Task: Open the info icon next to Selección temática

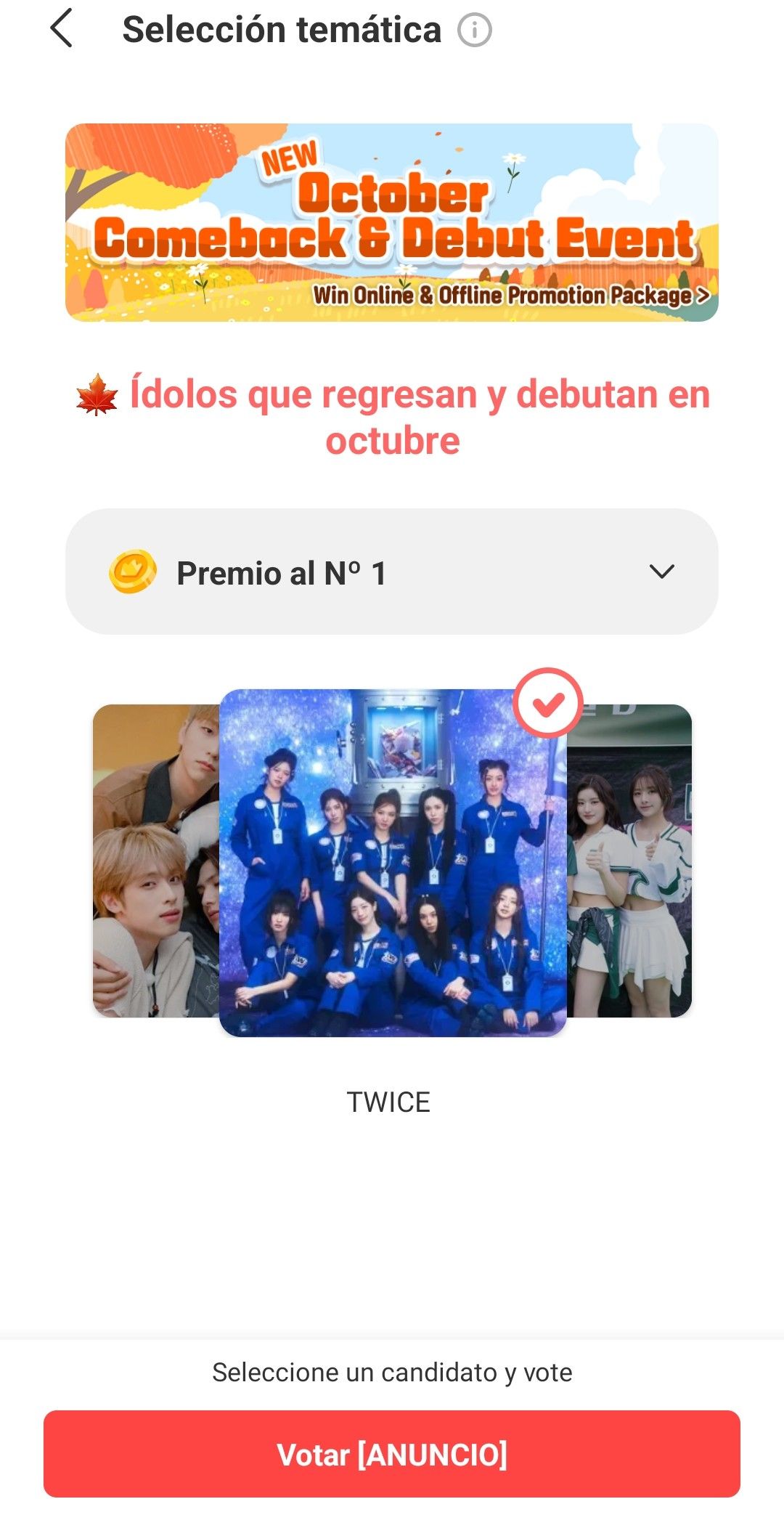Action: point(475,31)
